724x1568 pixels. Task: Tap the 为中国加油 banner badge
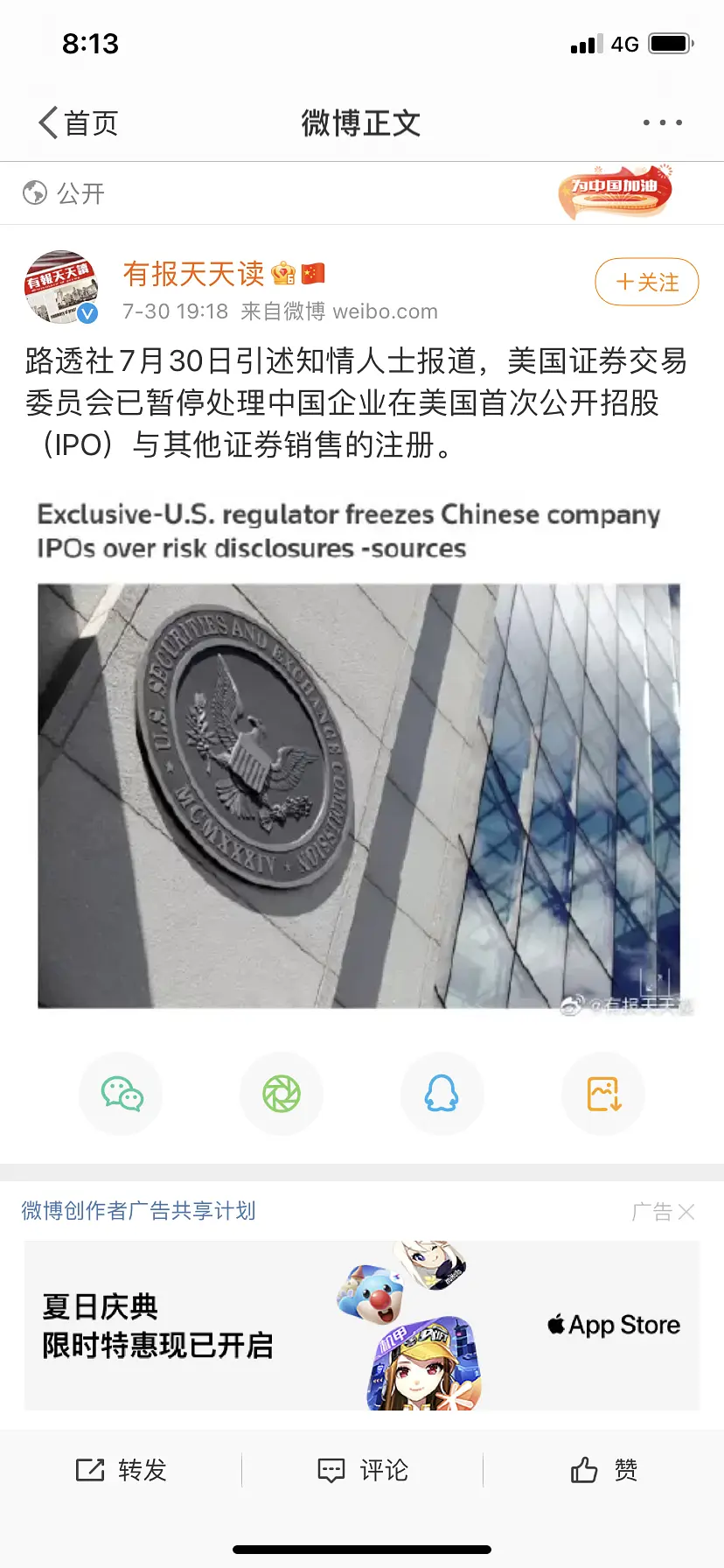pyautogui.click(x=616, y=191)
